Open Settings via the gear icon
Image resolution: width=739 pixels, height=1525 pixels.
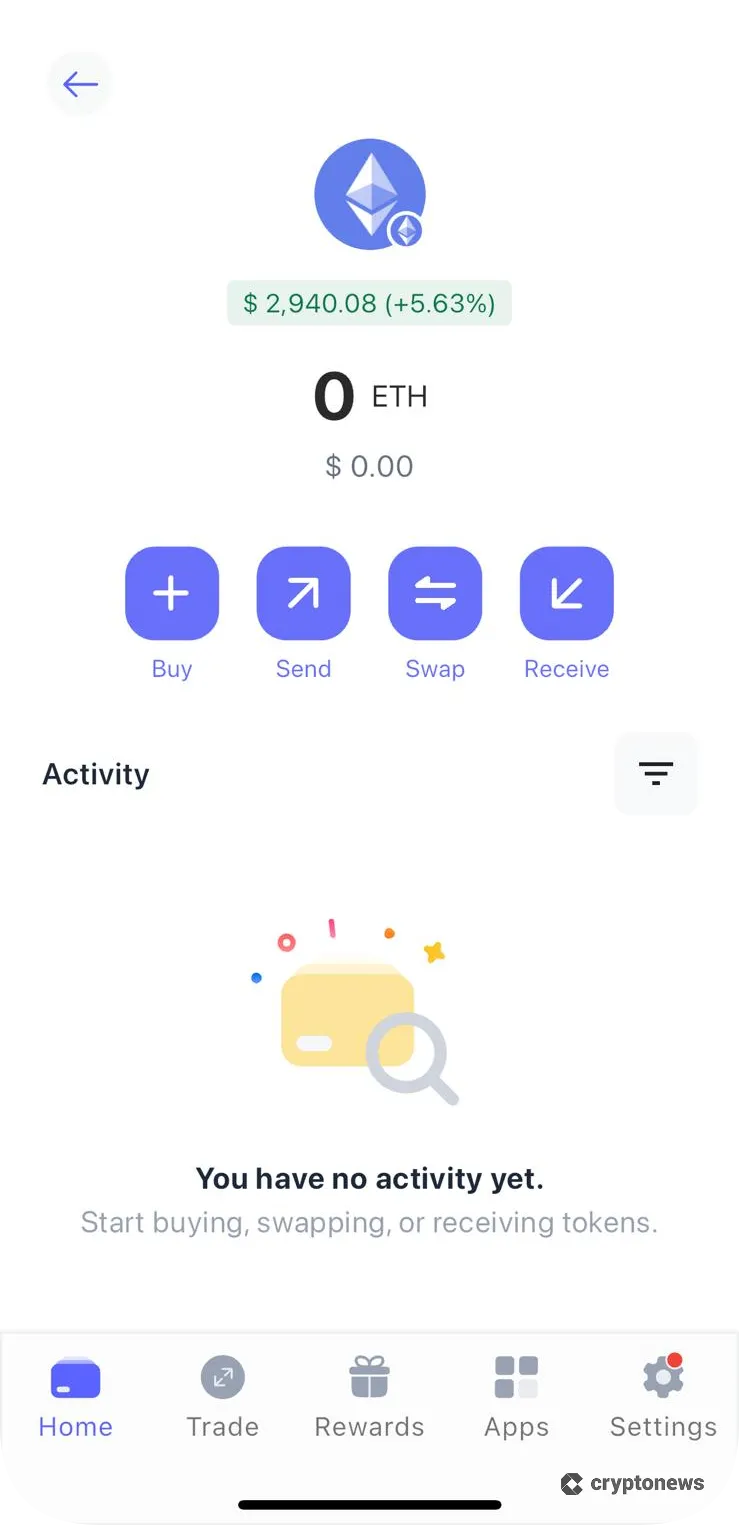[662, 1377]
